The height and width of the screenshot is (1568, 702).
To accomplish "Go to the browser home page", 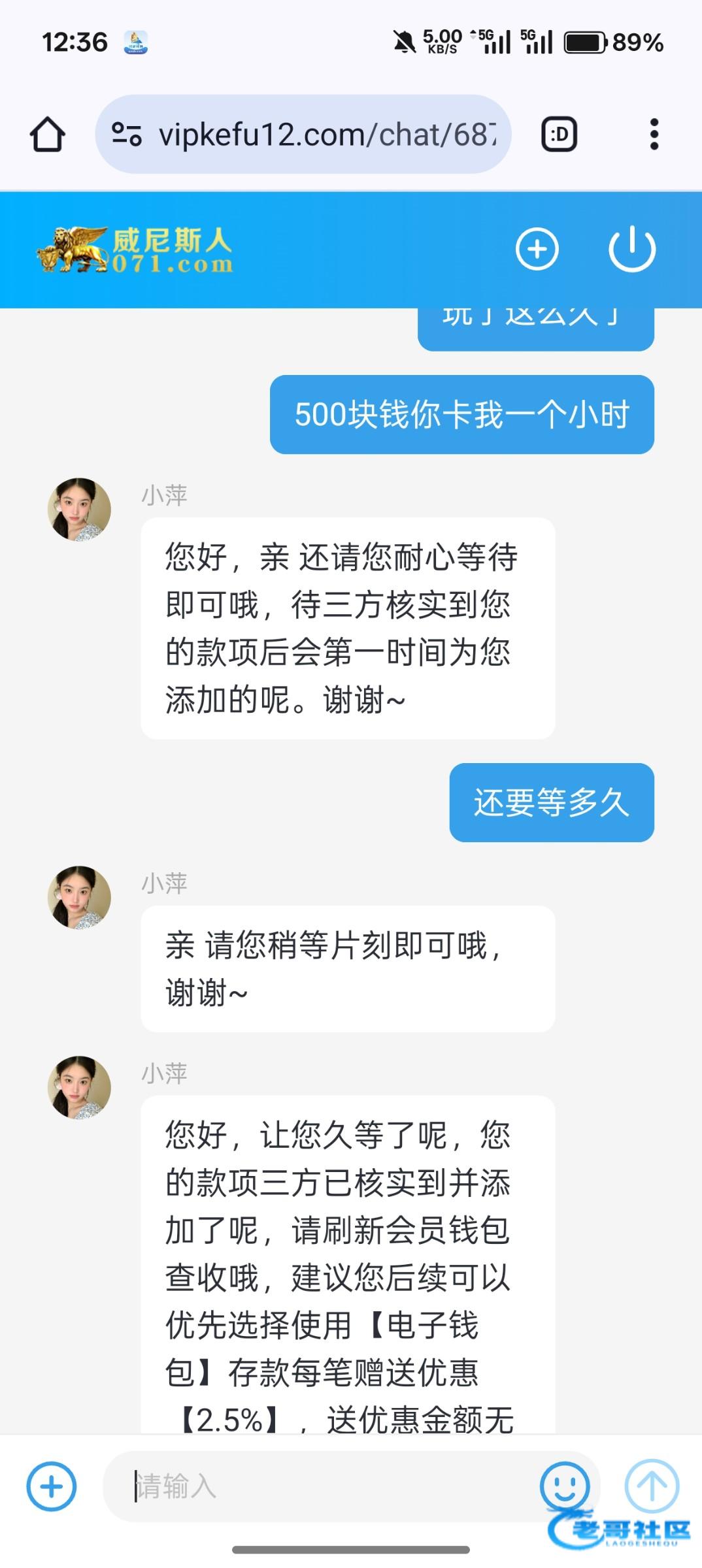I will [48, 135].
